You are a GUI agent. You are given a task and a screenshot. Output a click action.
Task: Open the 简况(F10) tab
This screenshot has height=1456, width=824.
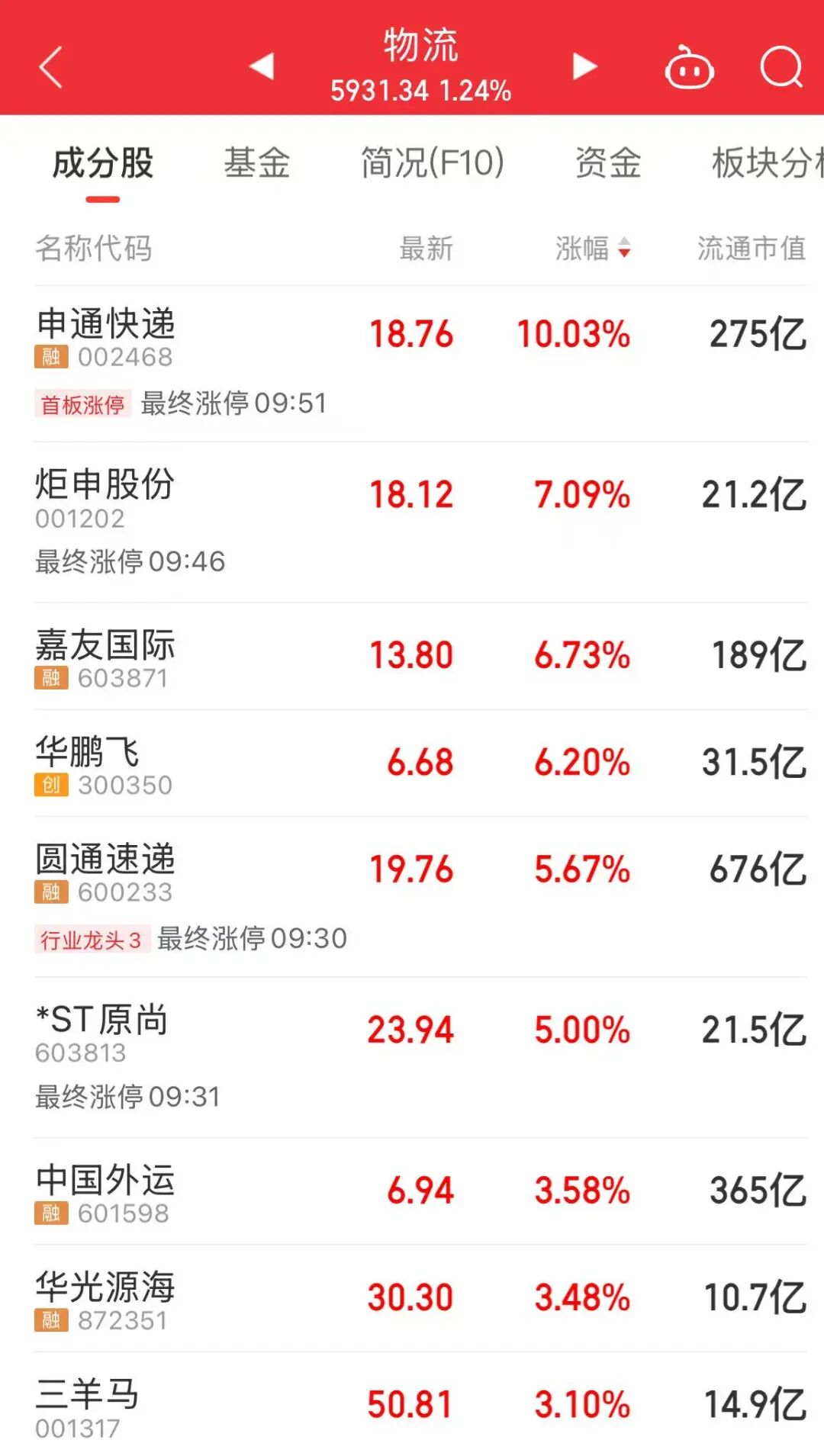pyautogui.click(x=433, y=164)
